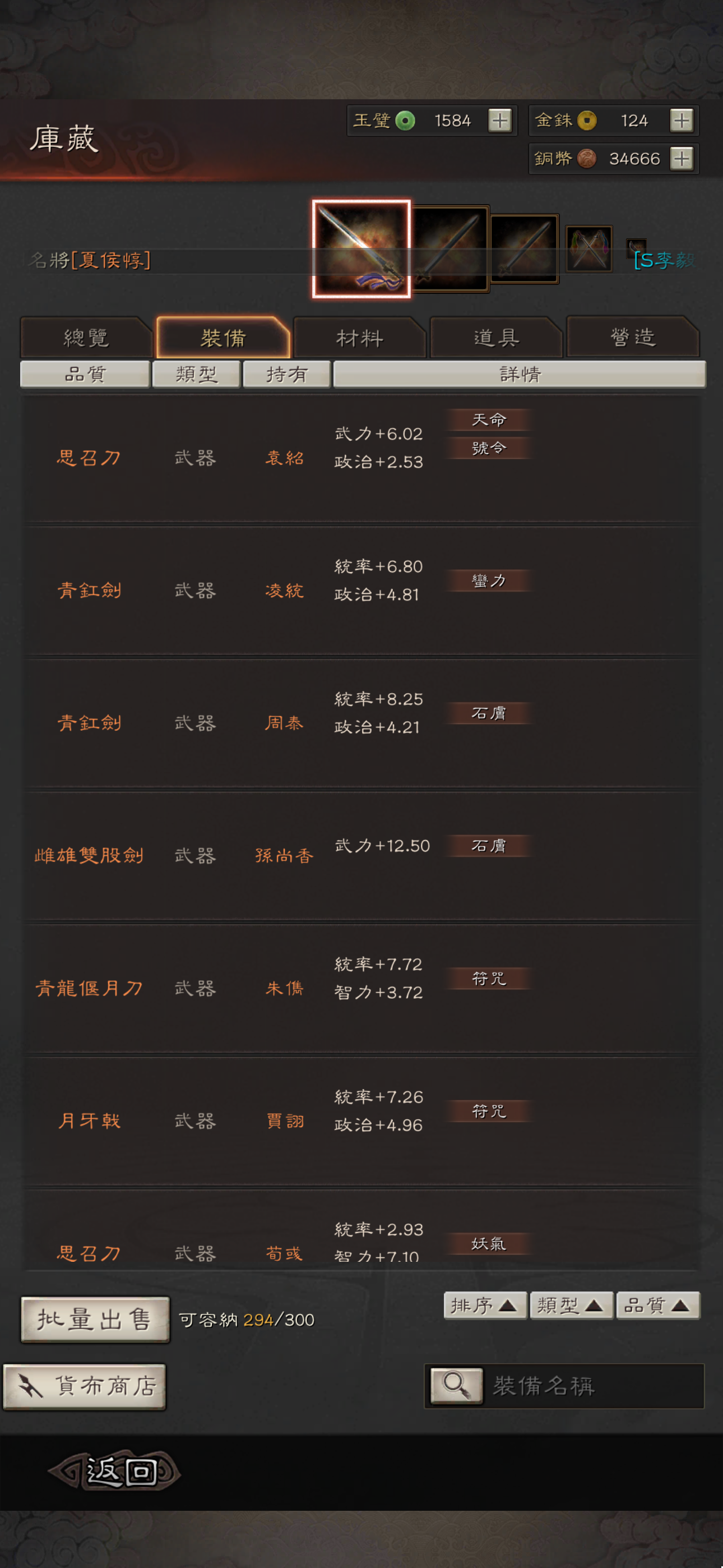Image resolution: width=723 pixels, height=1568 pixels.
Task: Add more 金銖 with the plus button
Action: [681, 121]
